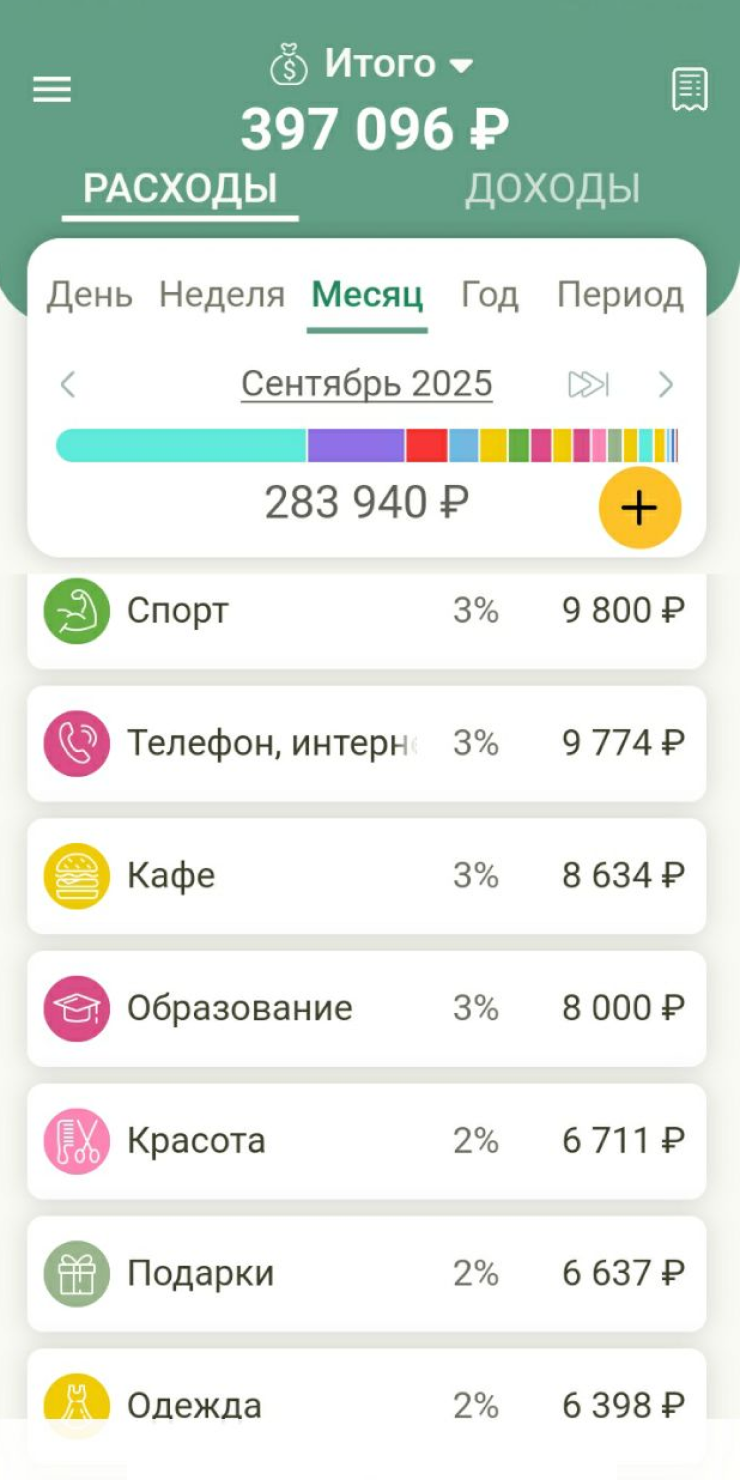Choose a custom Период range
740x1480 pixels.
pos(620,295)
